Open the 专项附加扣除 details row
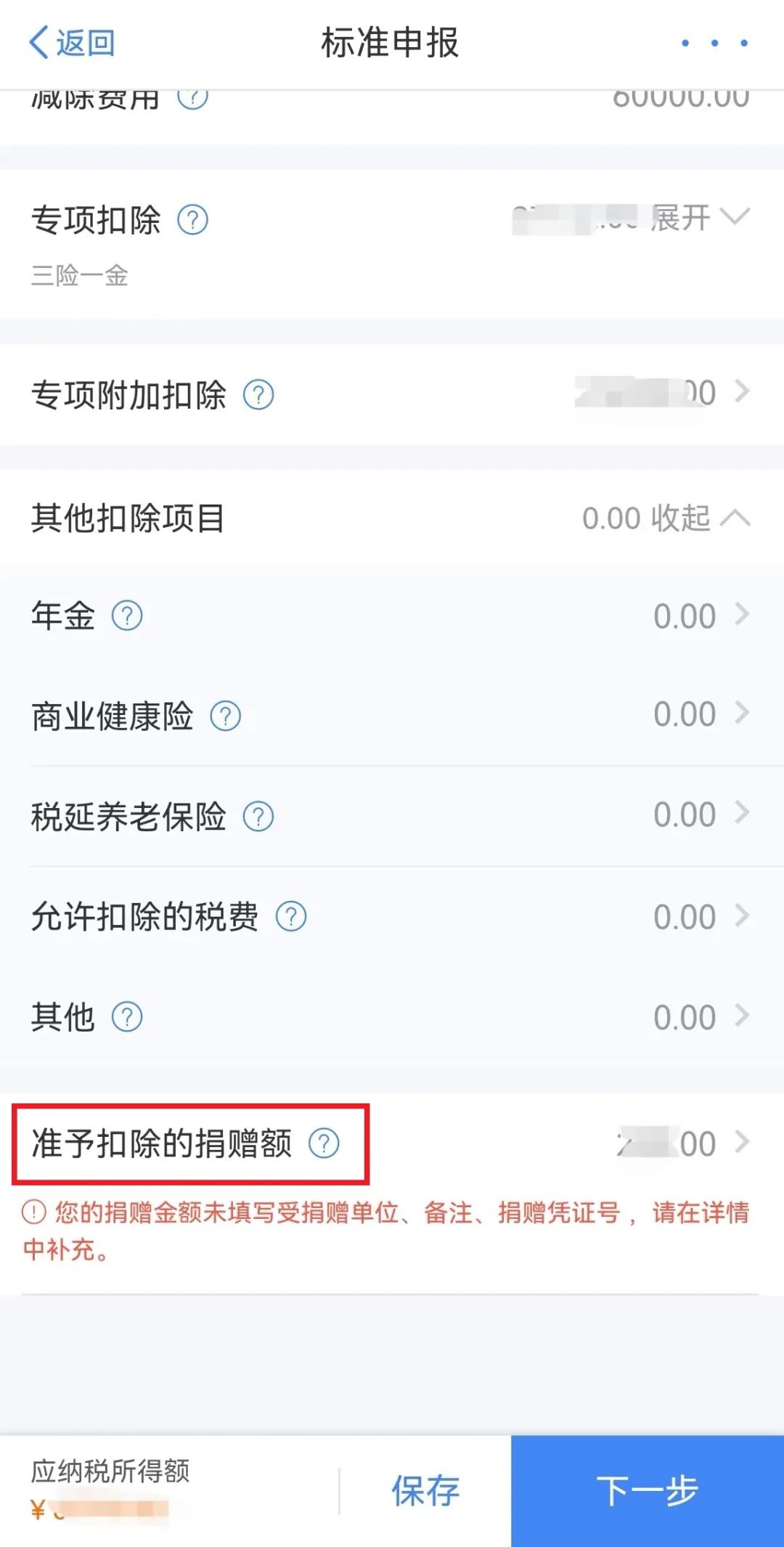 click(x=392, y=394)
